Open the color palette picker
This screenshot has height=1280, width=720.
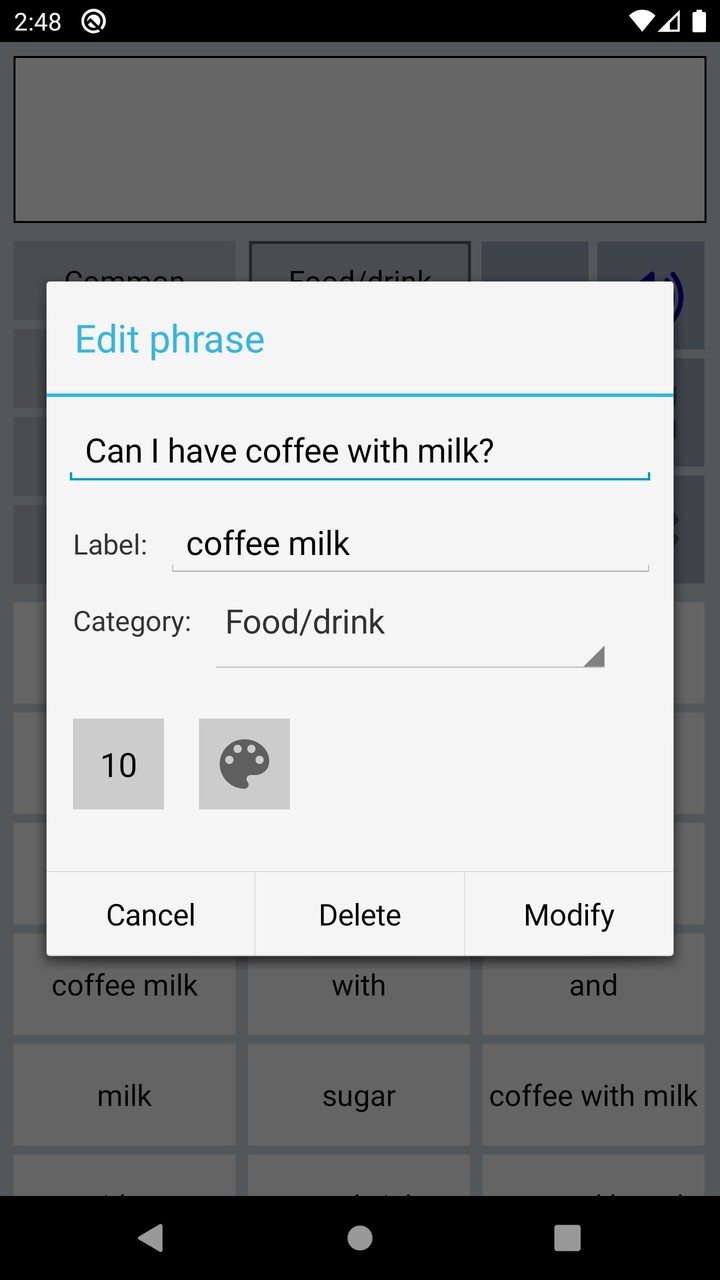pyautogui.click(x=244, y=763)
